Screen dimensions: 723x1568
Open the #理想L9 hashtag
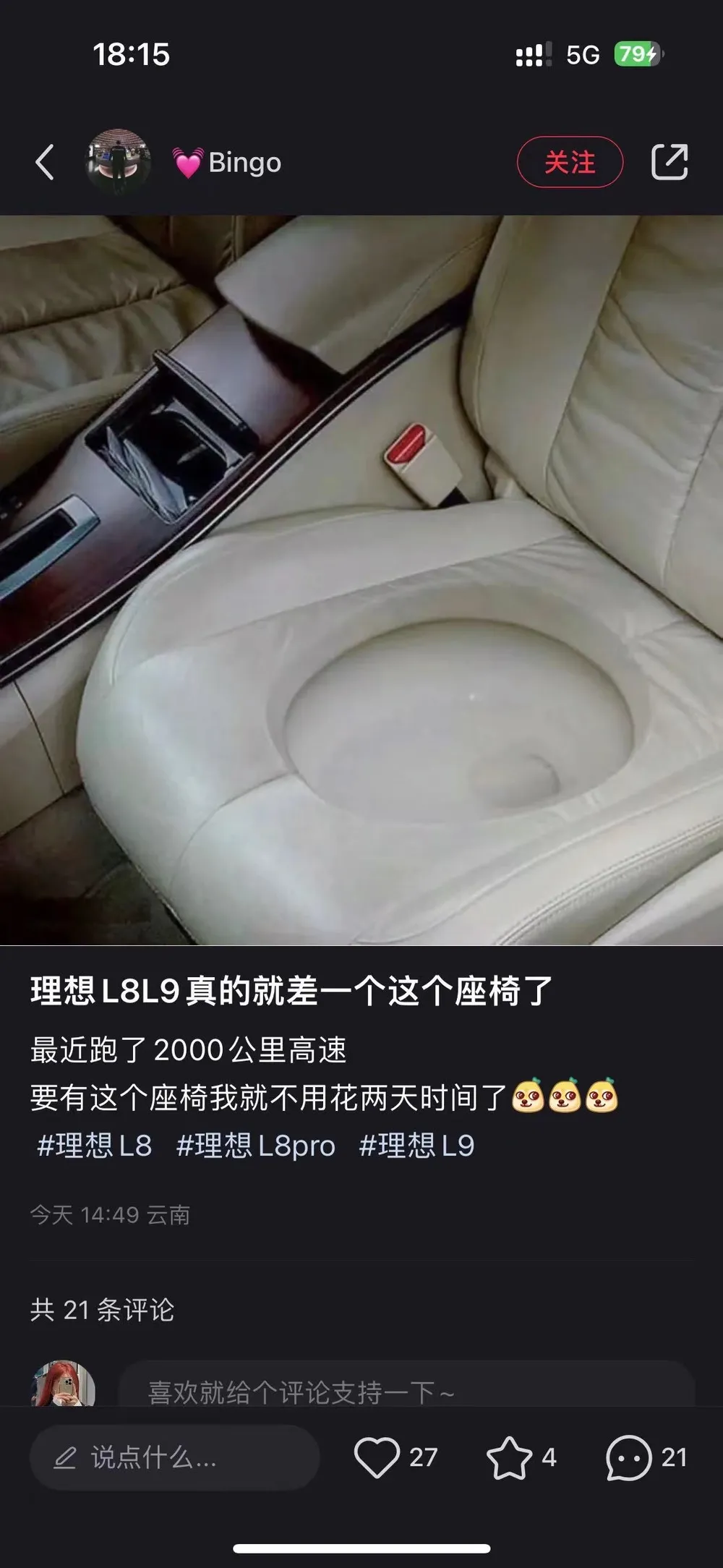416,1146
